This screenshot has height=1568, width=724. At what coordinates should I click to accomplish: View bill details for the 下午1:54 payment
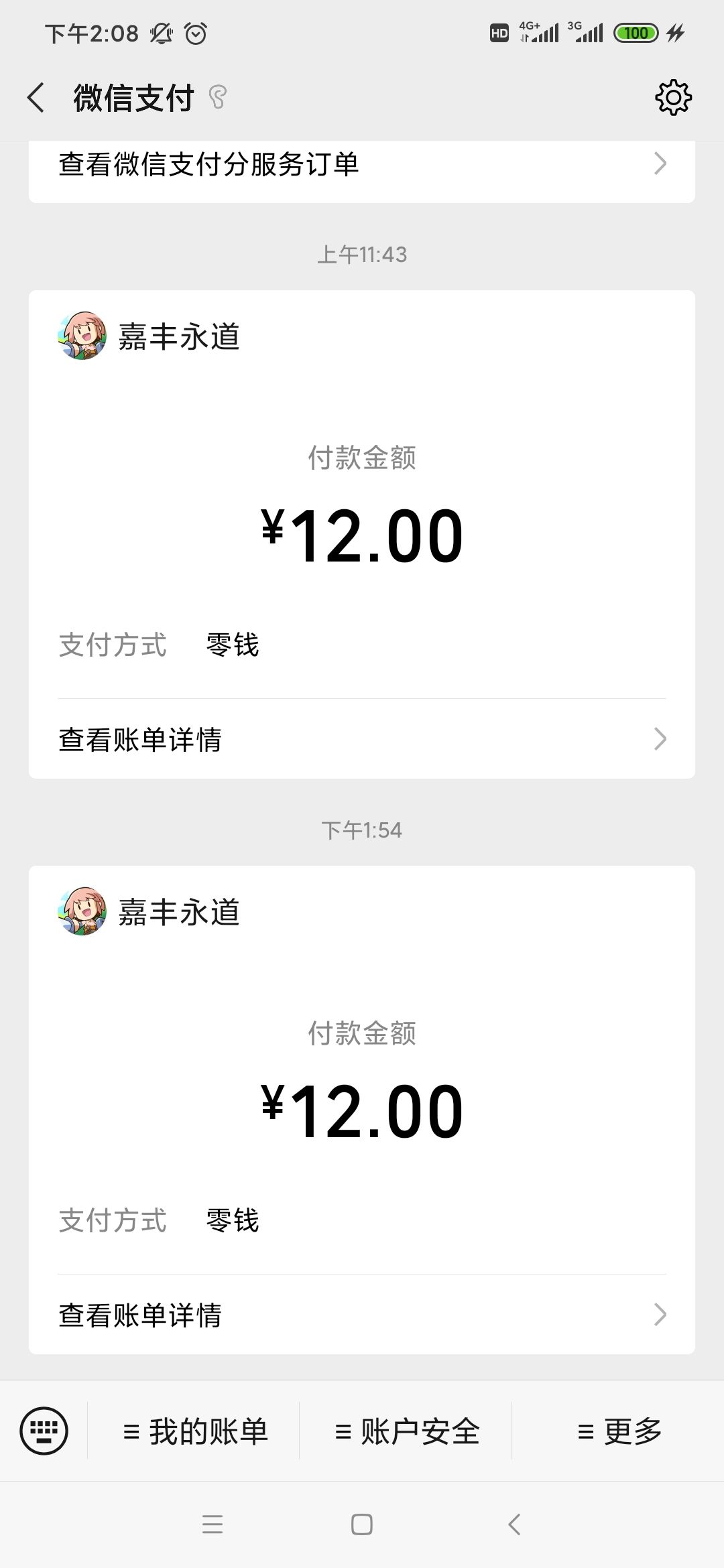coord(362,1315)
